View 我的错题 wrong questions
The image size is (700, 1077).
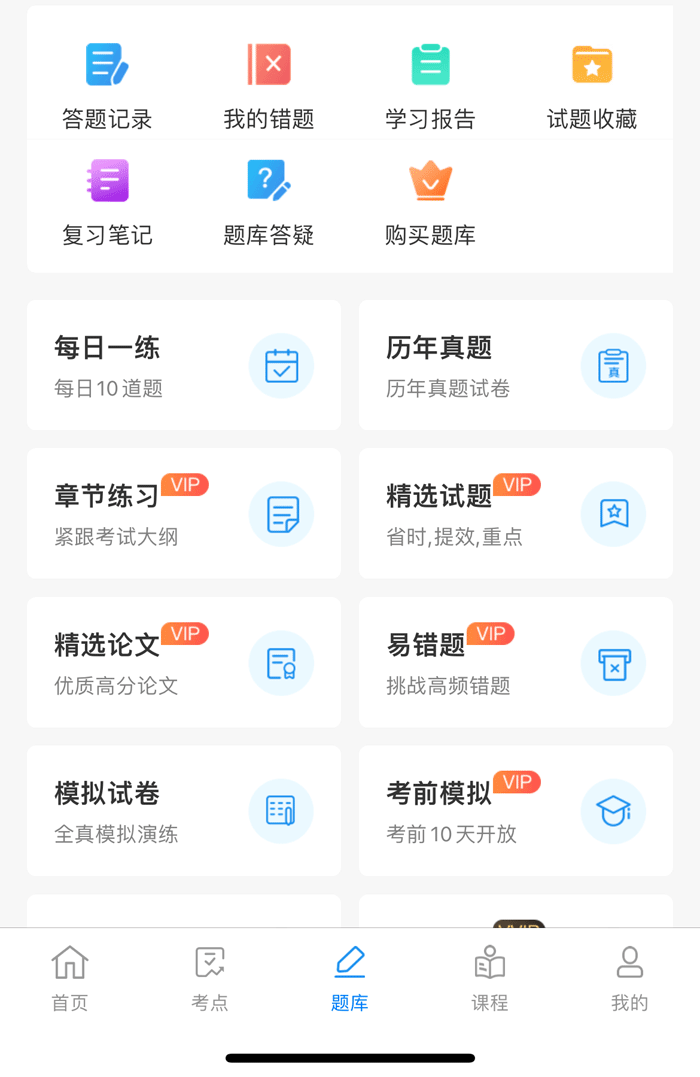point(269,86)
